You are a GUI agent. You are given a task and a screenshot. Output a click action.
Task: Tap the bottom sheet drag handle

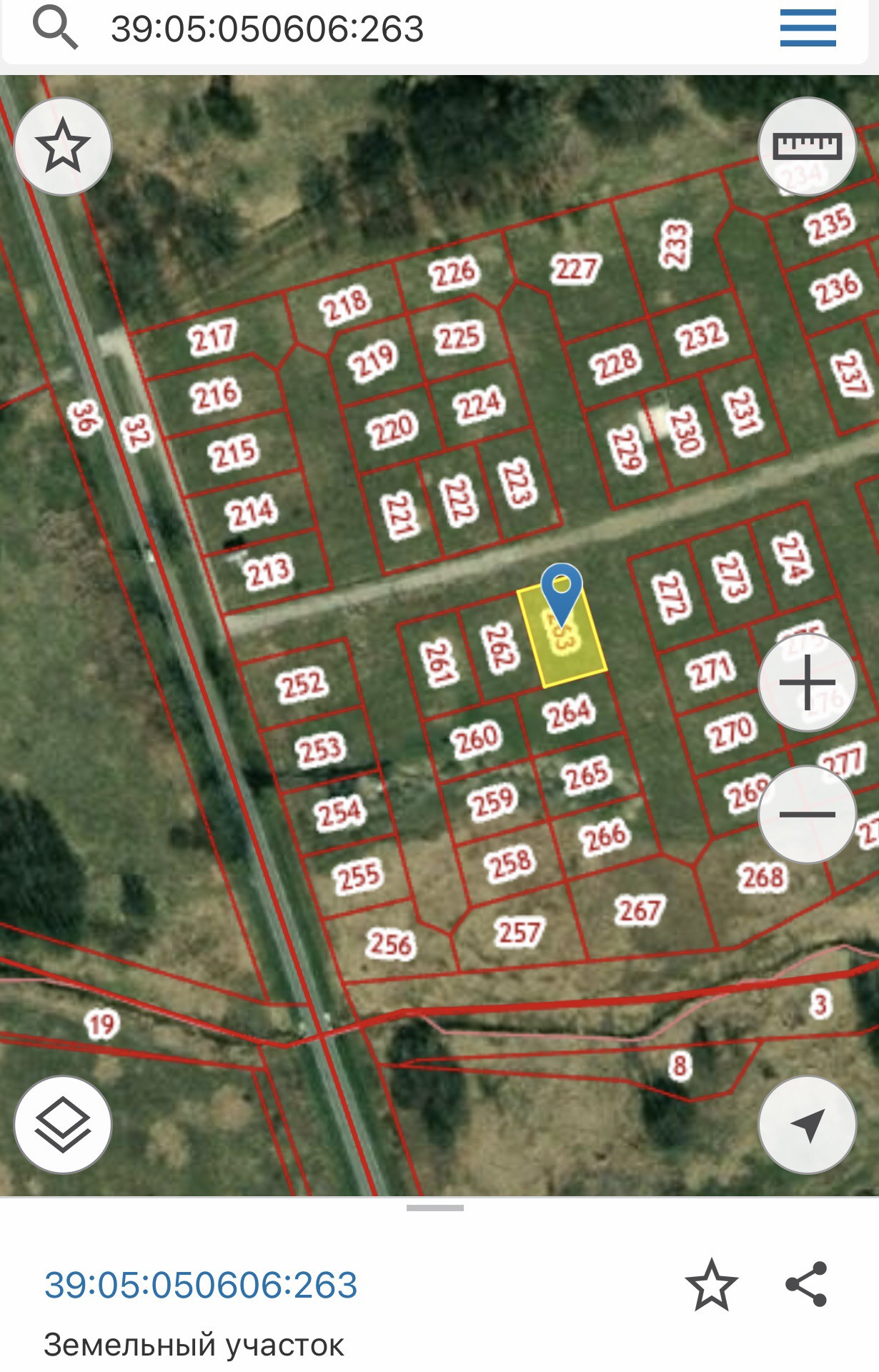click(x=434, y=1208)
